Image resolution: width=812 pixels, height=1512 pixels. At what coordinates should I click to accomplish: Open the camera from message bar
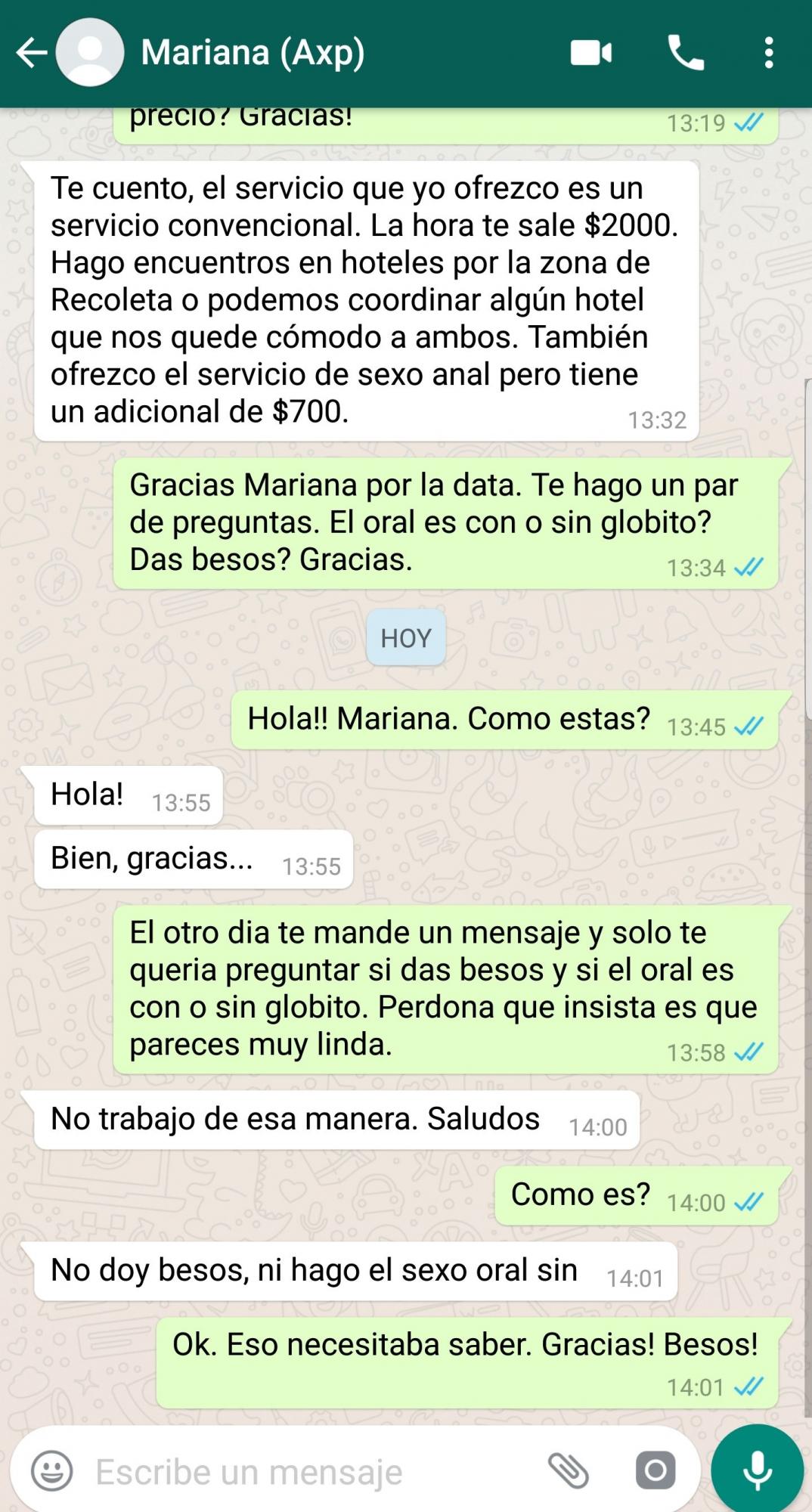(655, 1470)
